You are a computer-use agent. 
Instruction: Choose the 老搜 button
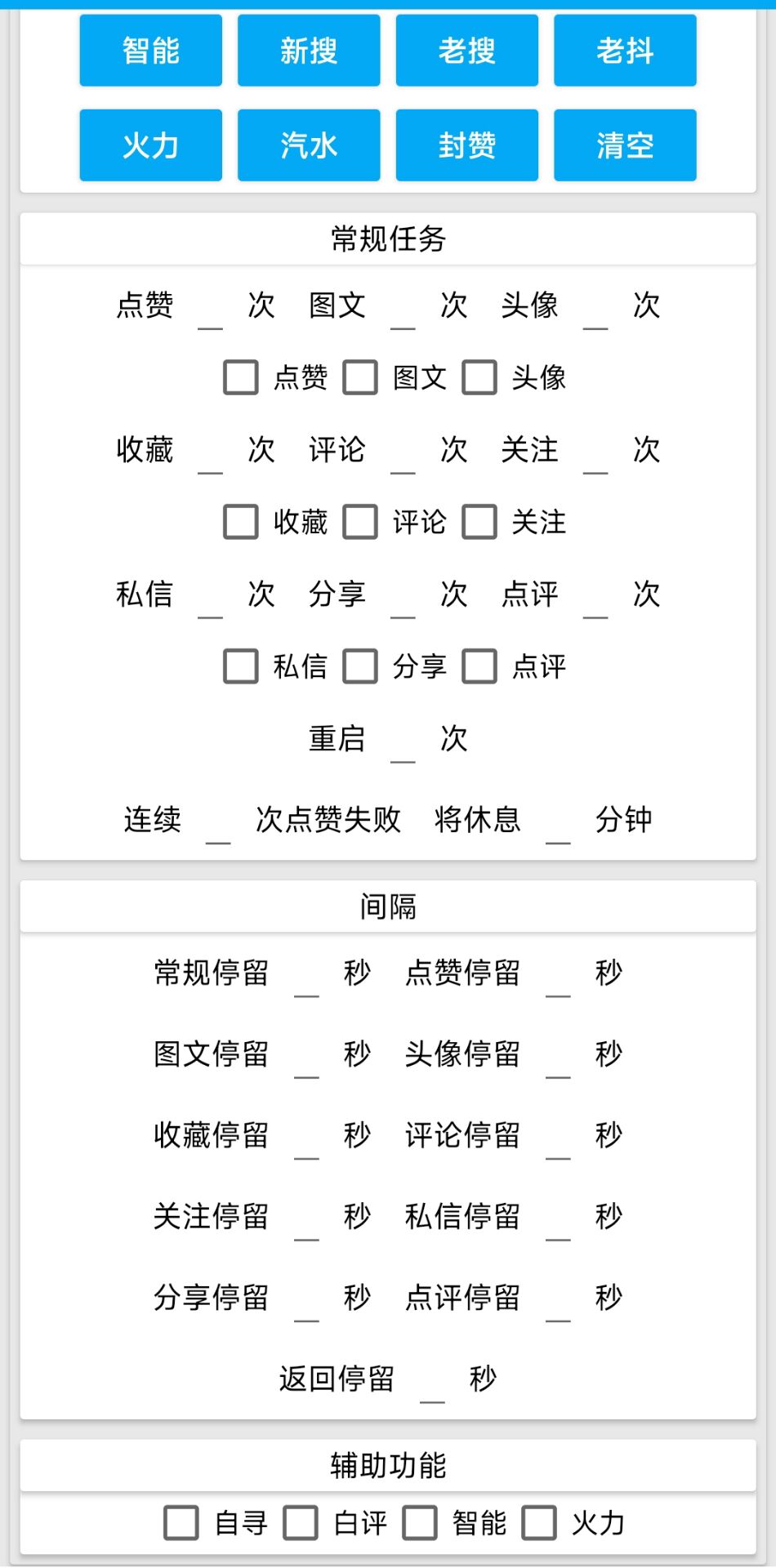tap(466, 51)
